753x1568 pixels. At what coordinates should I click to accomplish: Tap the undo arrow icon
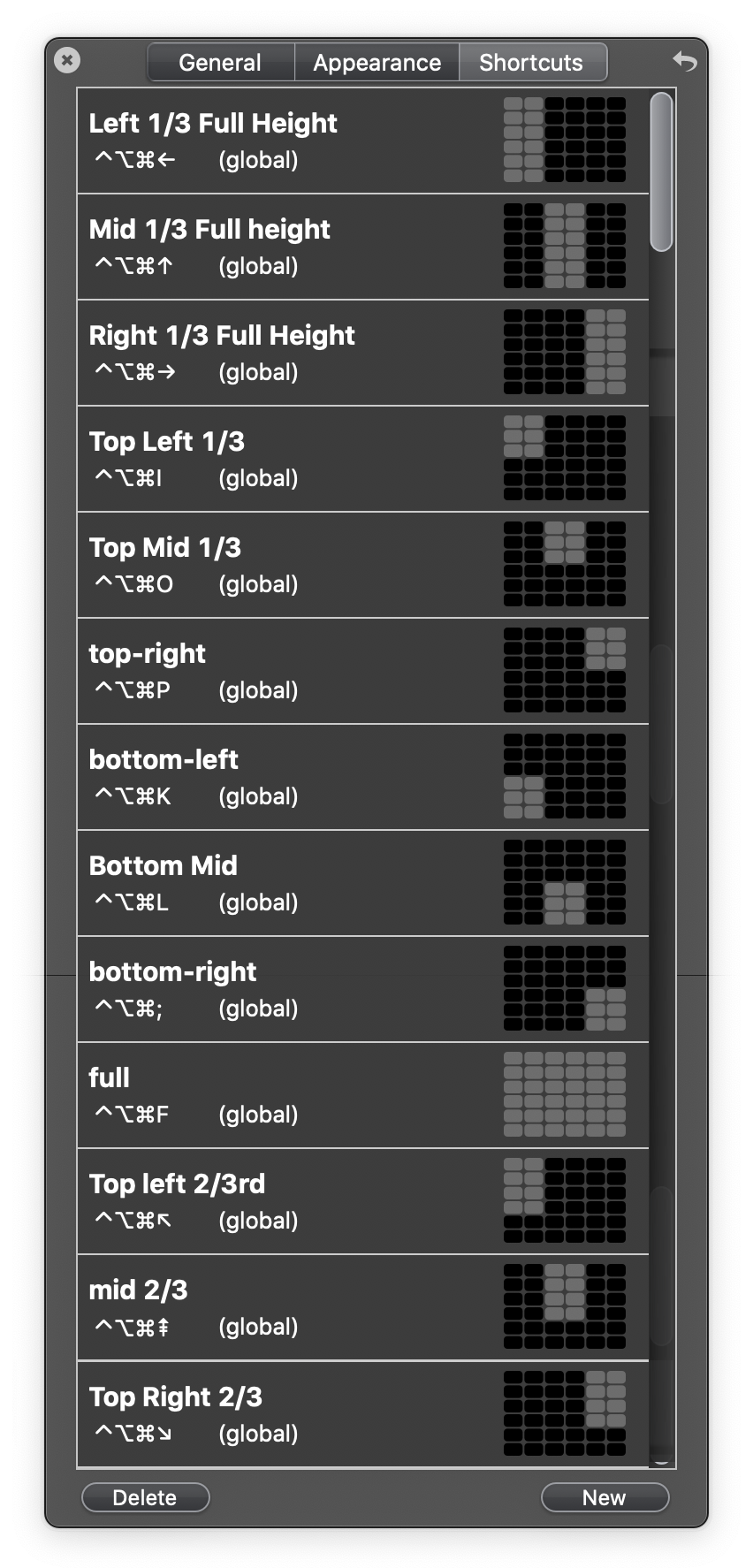pyautogui.click(x=684, y=61)
